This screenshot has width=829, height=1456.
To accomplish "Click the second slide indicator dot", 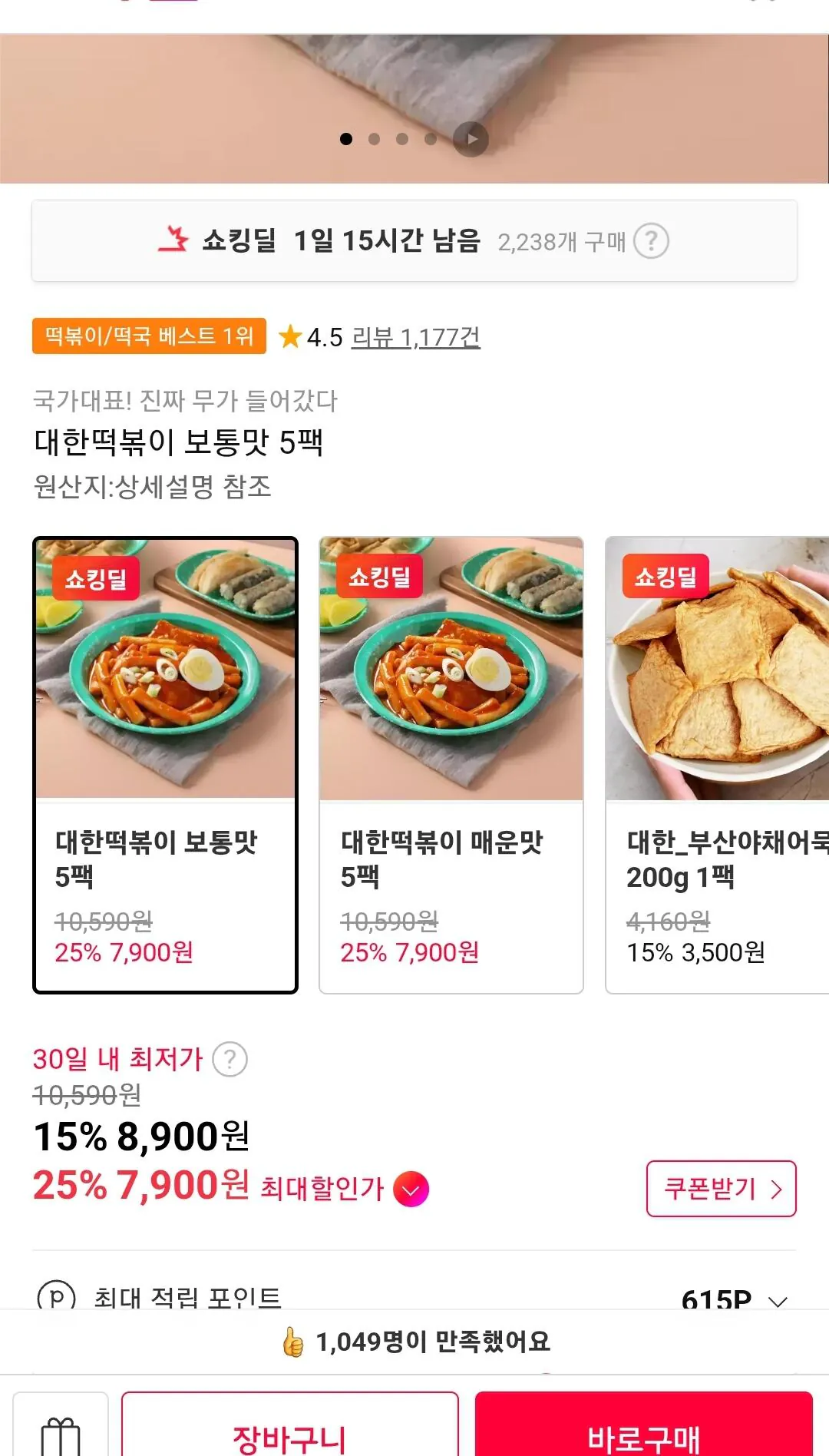I will [x=375, y=141].
